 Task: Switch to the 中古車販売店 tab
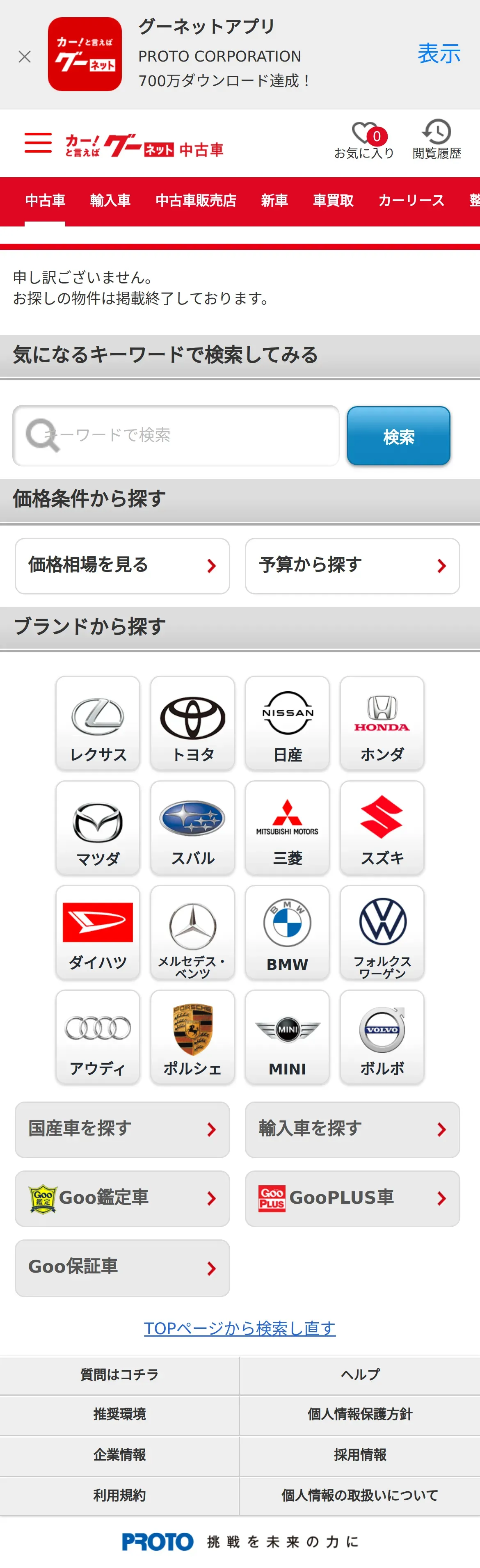click(x=195, y=200)
